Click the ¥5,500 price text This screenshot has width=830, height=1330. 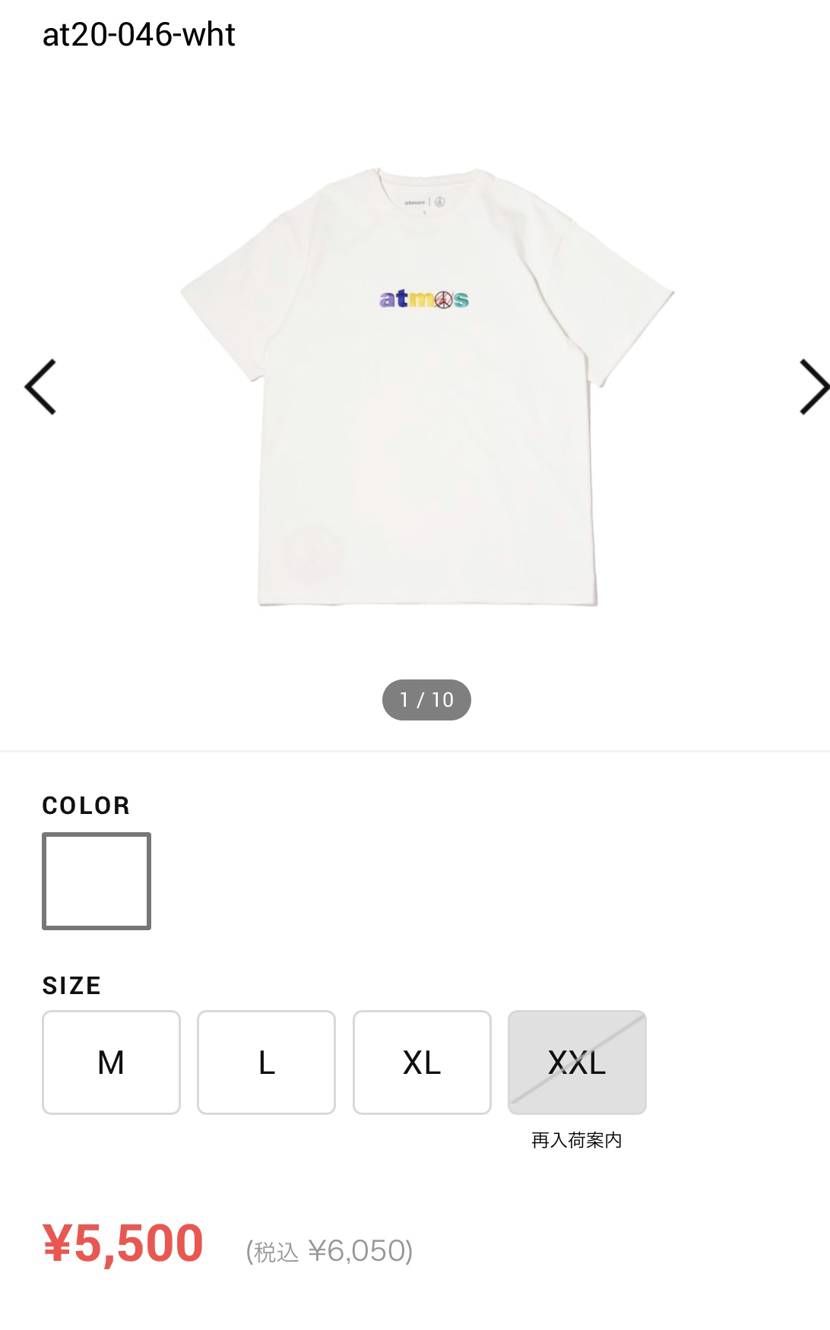(120, 1242)
